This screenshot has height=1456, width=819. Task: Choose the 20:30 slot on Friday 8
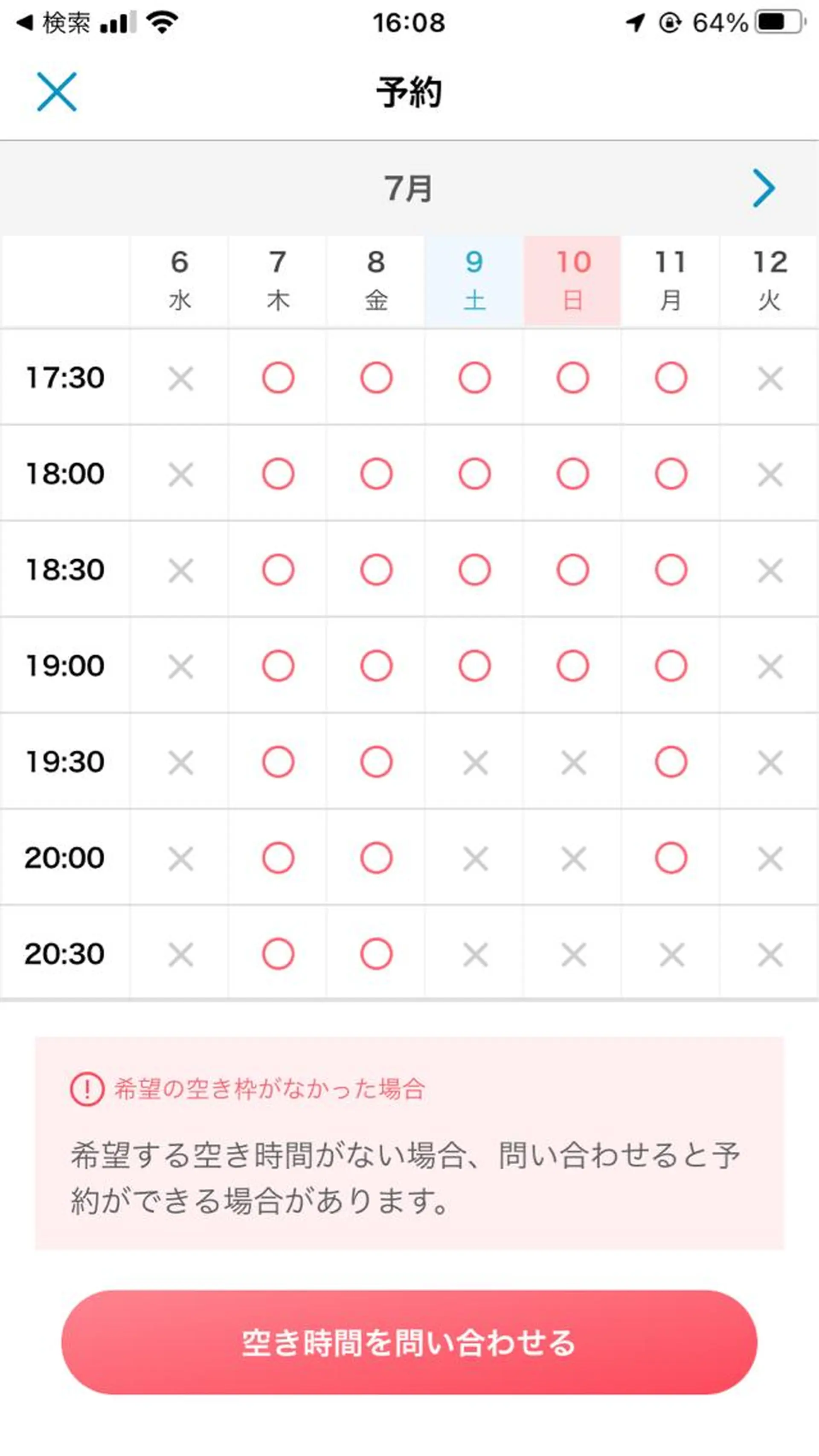point(376,953)
